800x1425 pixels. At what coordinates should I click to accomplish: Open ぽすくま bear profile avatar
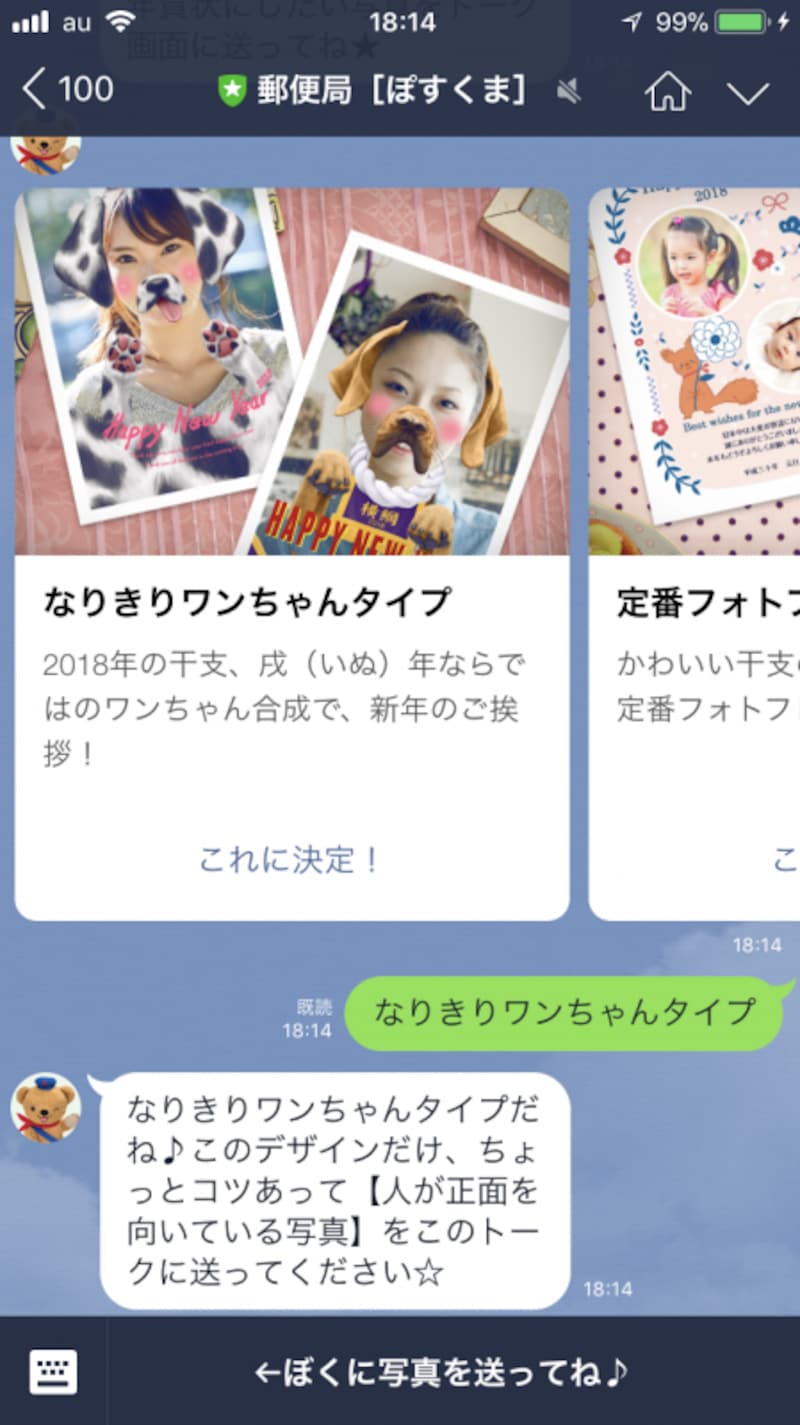coord(45,1108)
